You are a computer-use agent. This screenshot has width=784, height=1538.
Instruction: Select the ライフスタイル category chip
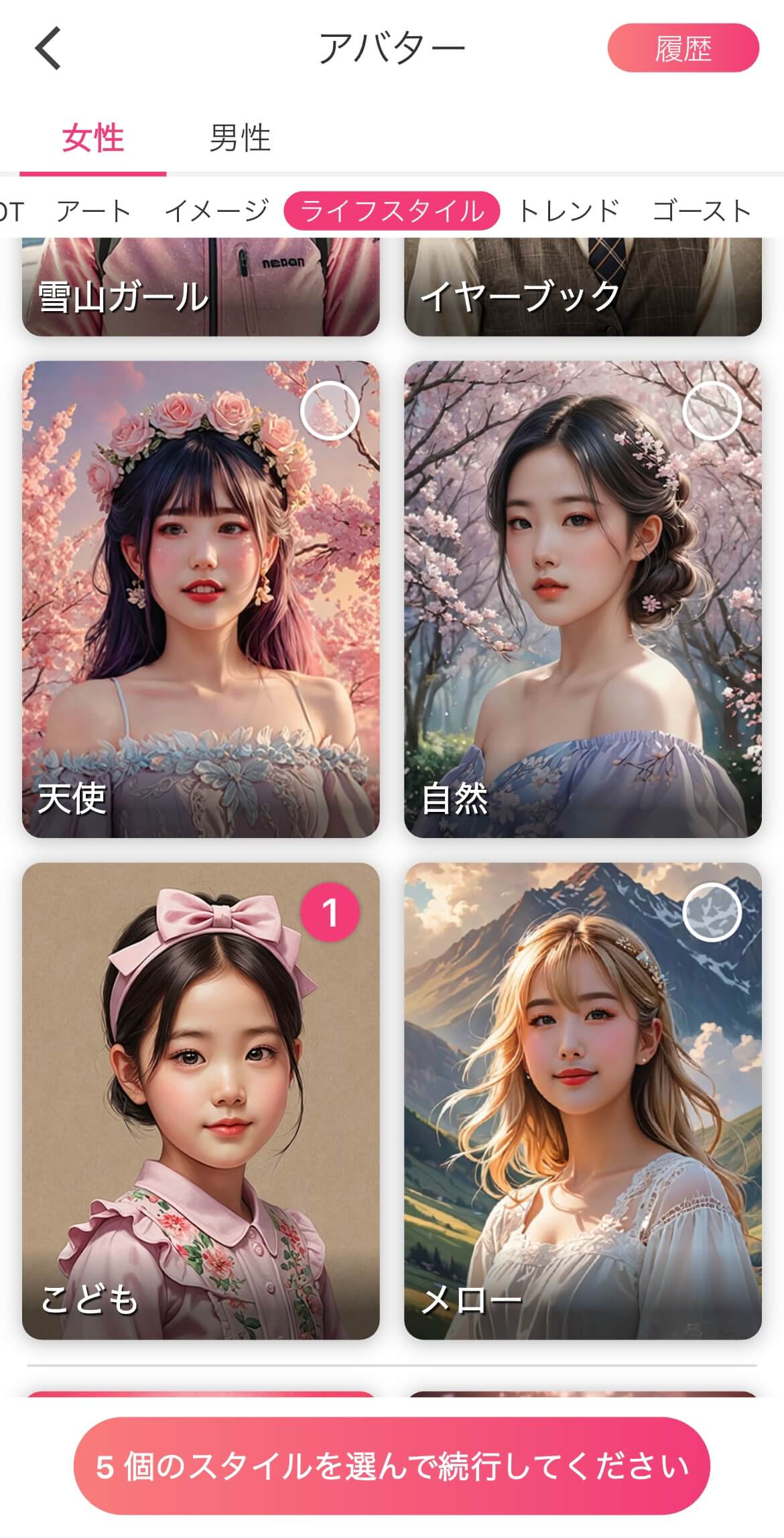click(x=391, y=211)
